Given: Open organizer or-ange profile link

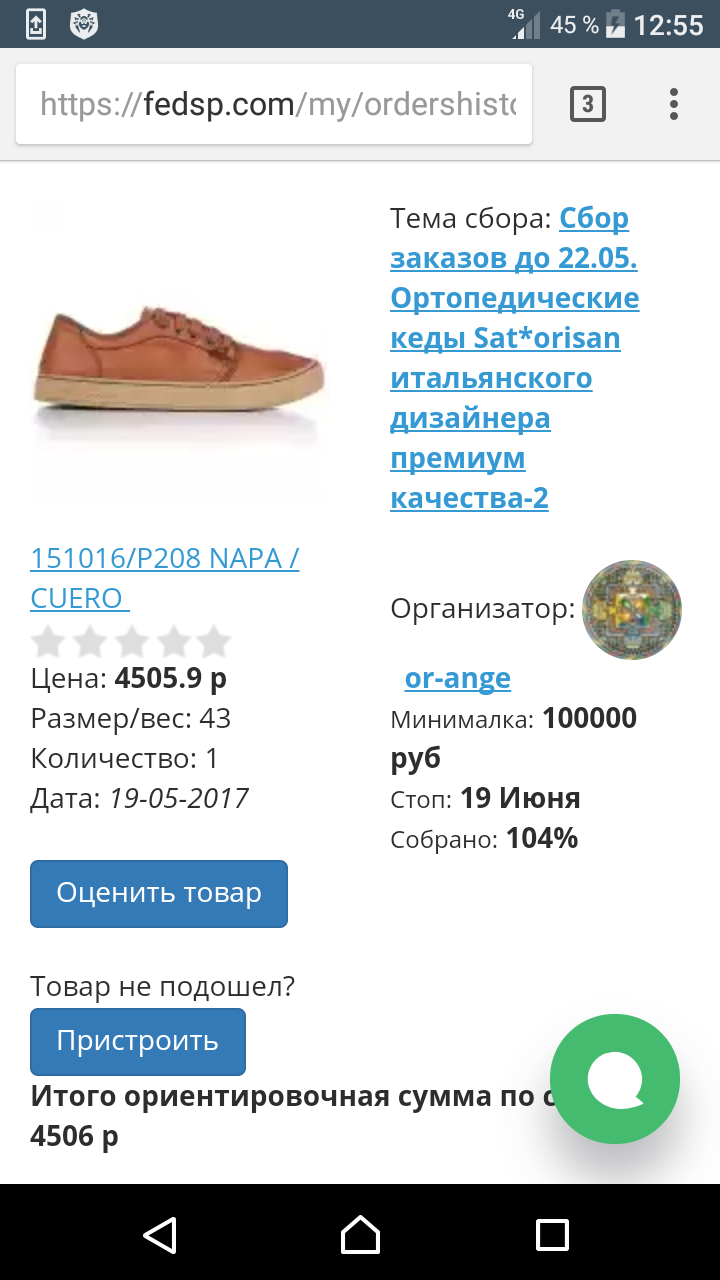Looking at the screenshot, I should tap(457, 678).
